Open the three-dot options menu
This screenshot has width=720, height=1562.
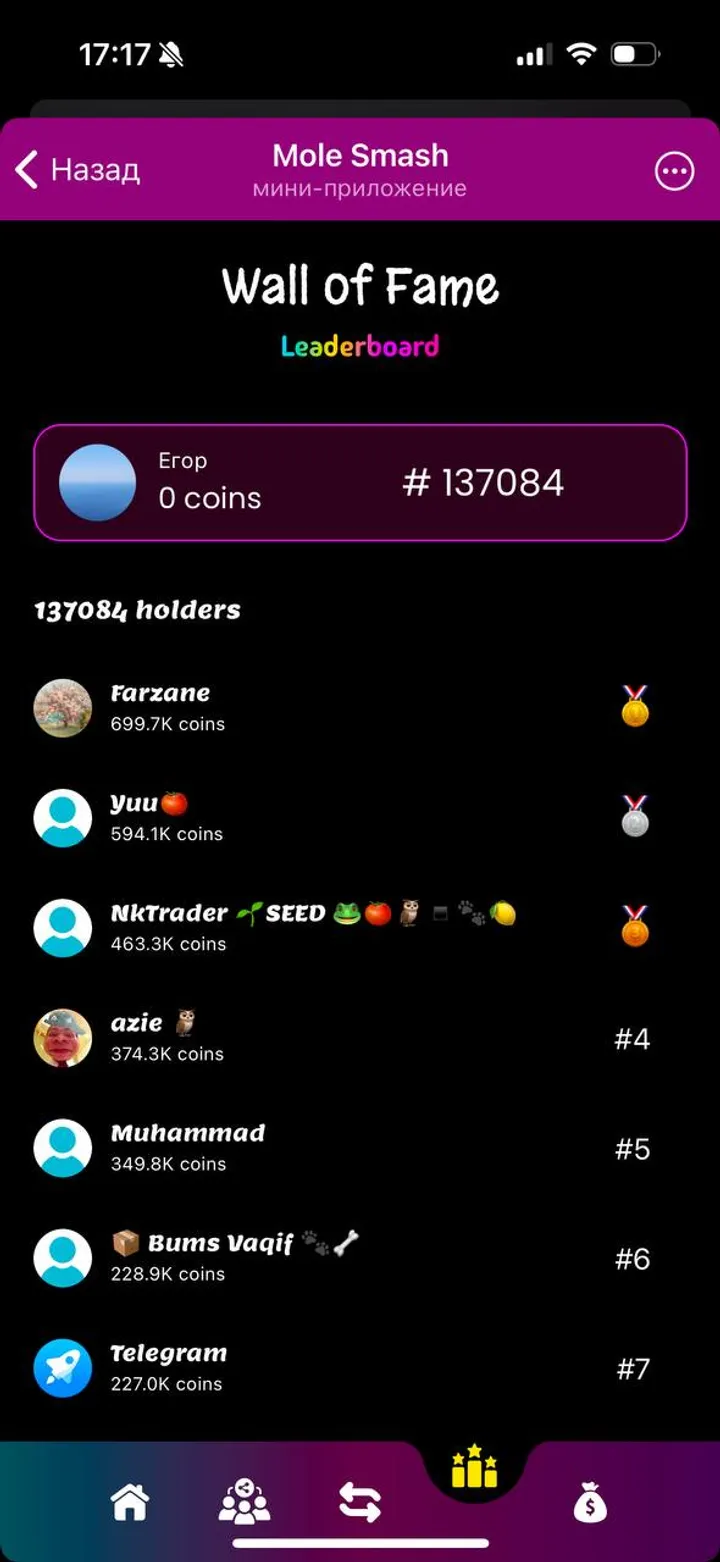coord(675,170)
